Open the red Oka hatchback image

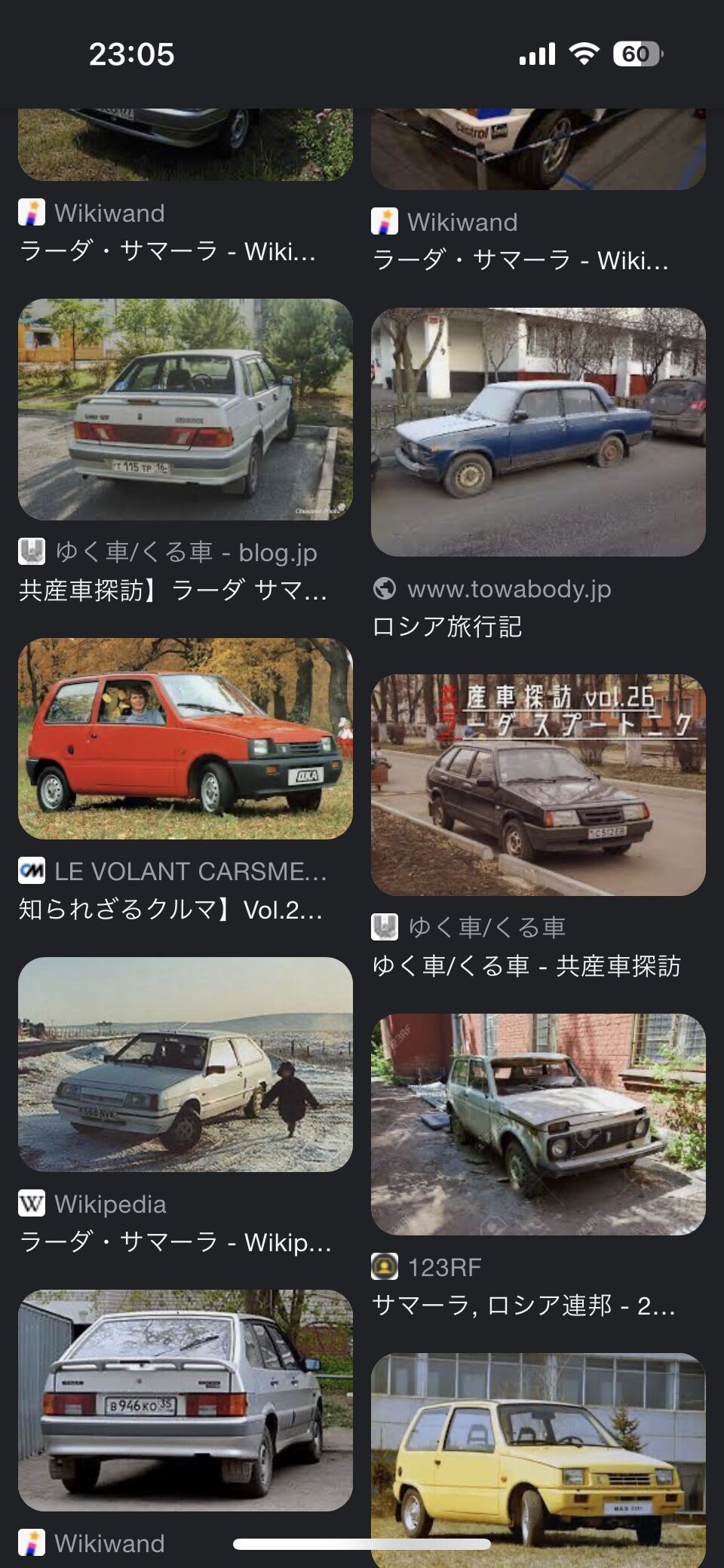[186, 738]
